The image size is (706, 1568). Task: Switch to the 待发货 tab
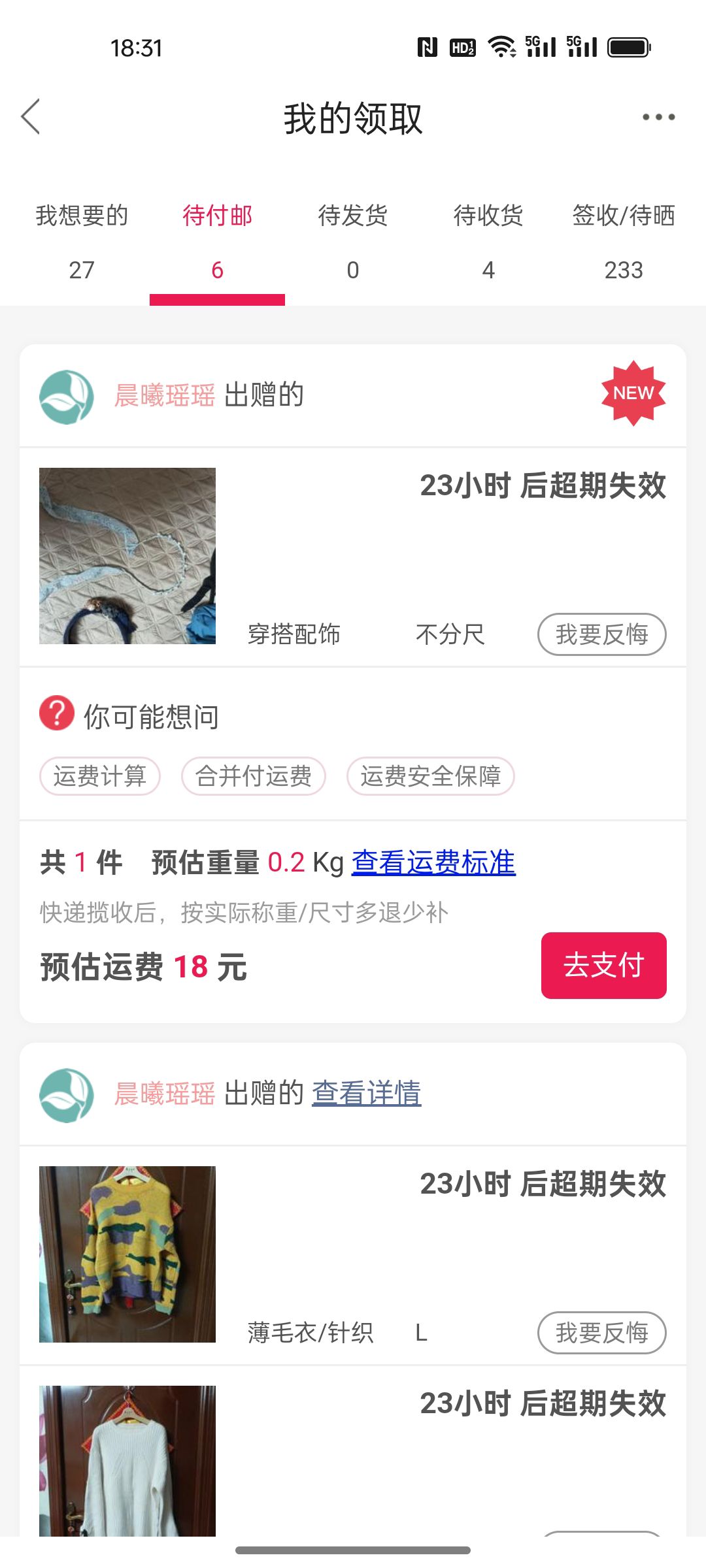click(x=353, y=242)
